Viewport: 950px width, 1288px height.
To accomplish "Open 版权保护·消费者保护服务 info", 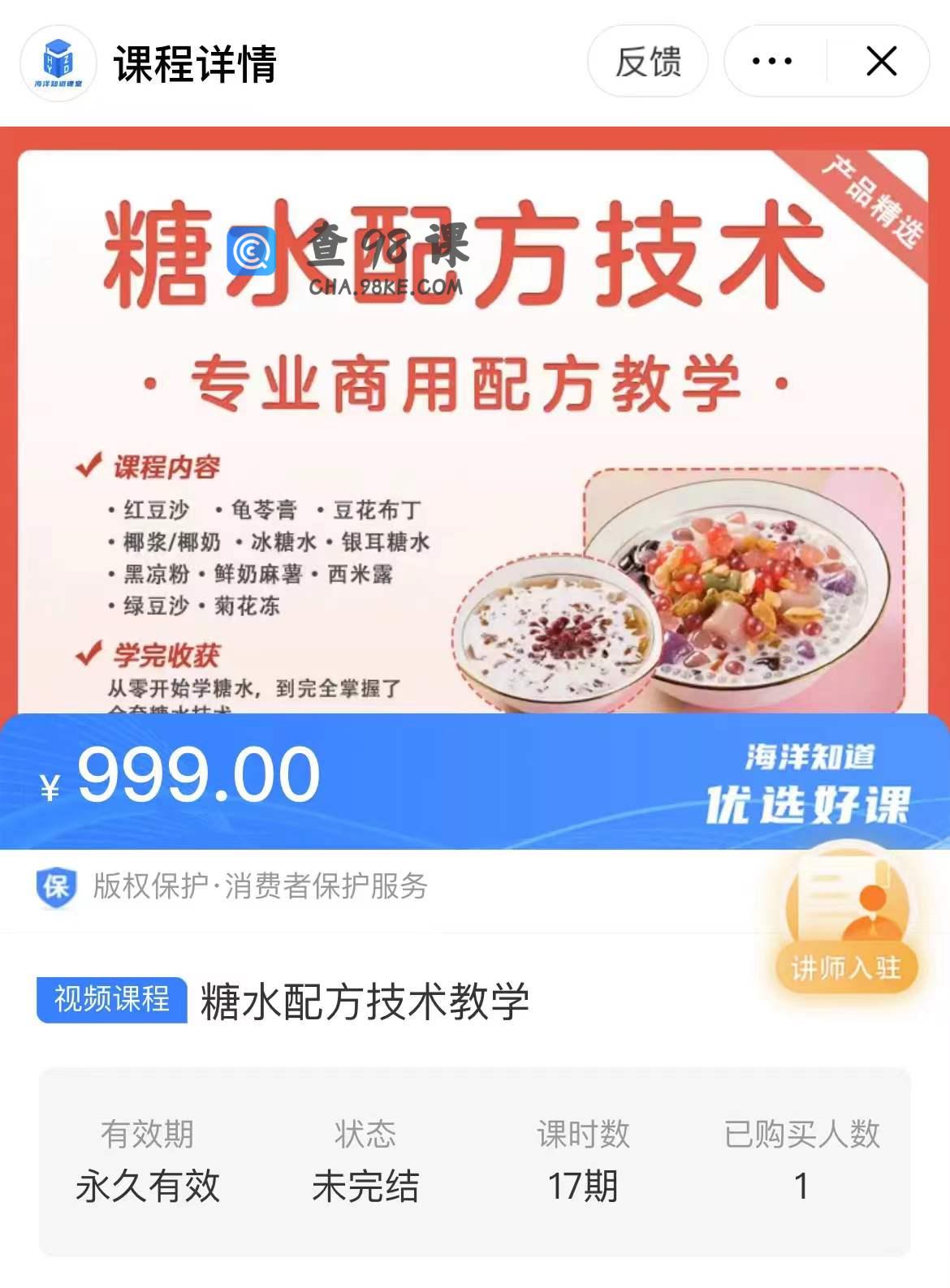I will click(x=260, y=886).
